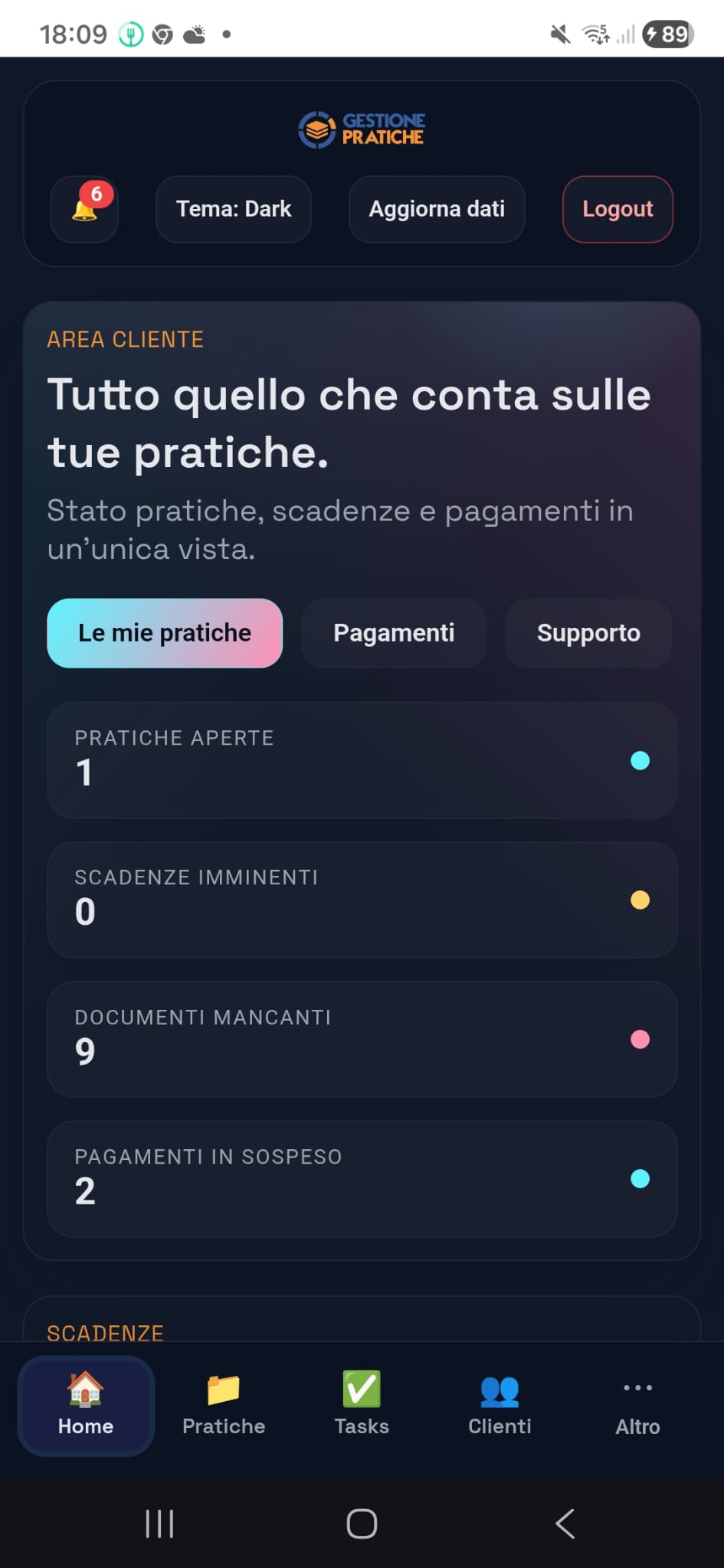Tap the red notification badge showing 6
Image resolution: width=724 pixels, height=1568 pixels.
[96, 194]
